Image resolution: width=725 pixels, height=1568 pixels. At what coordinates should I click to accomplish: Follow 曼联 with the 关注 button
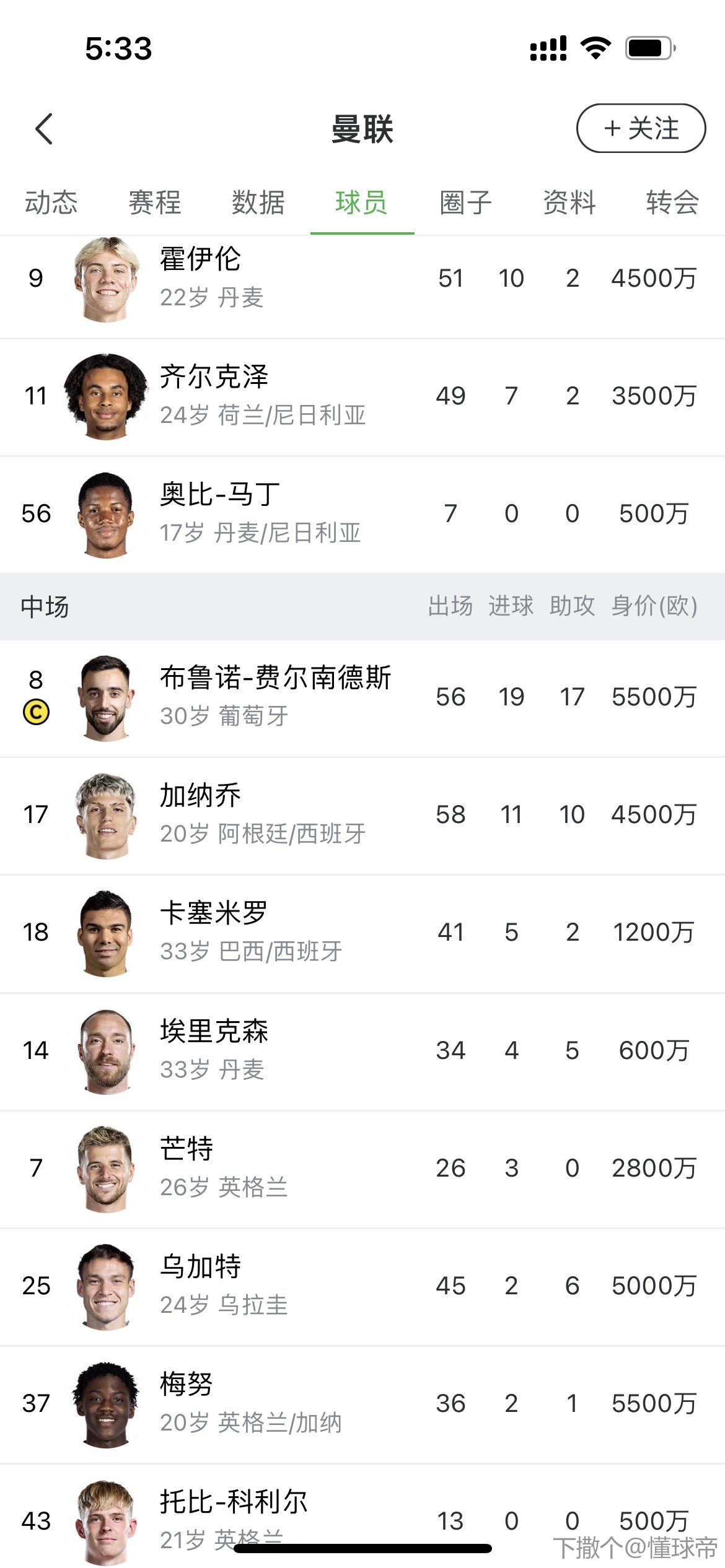(641, 128)
